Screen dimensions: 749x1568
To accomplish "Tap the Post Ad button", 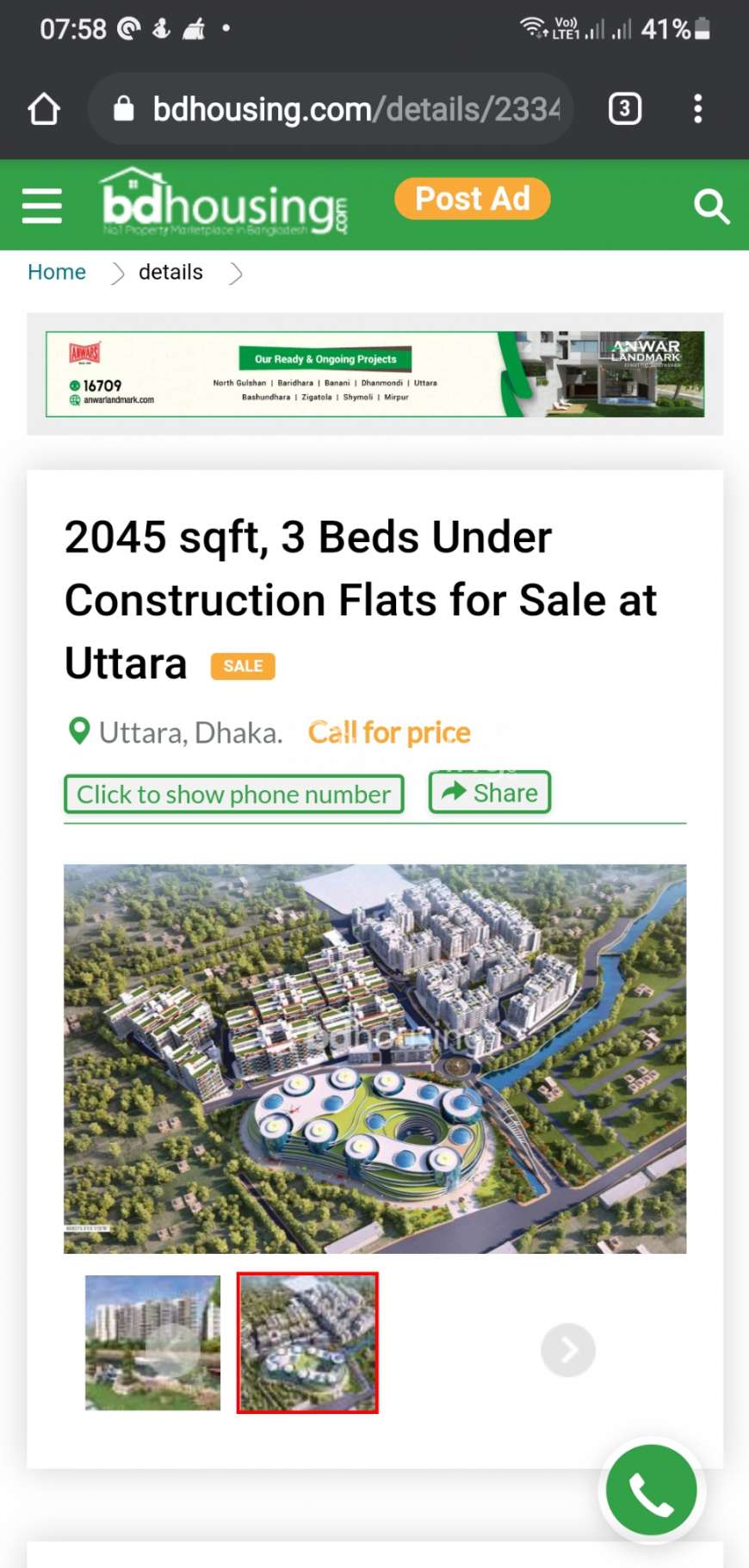I will 472,199.
